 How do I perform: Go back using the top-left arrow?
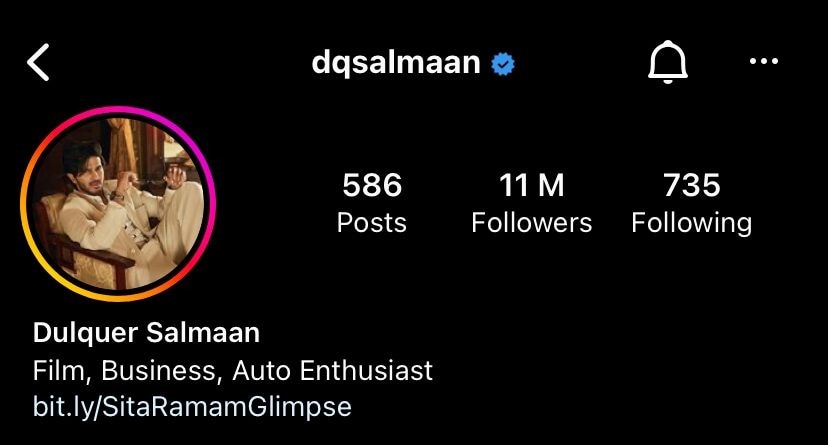tap(38, 63)
